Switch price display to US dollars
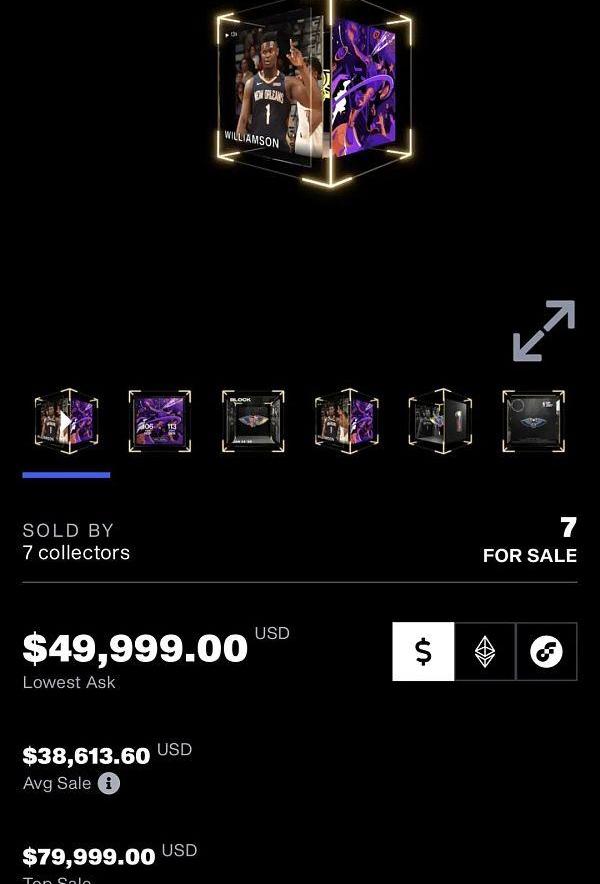This screenshot has height=884, width=600. pos(423,651)
